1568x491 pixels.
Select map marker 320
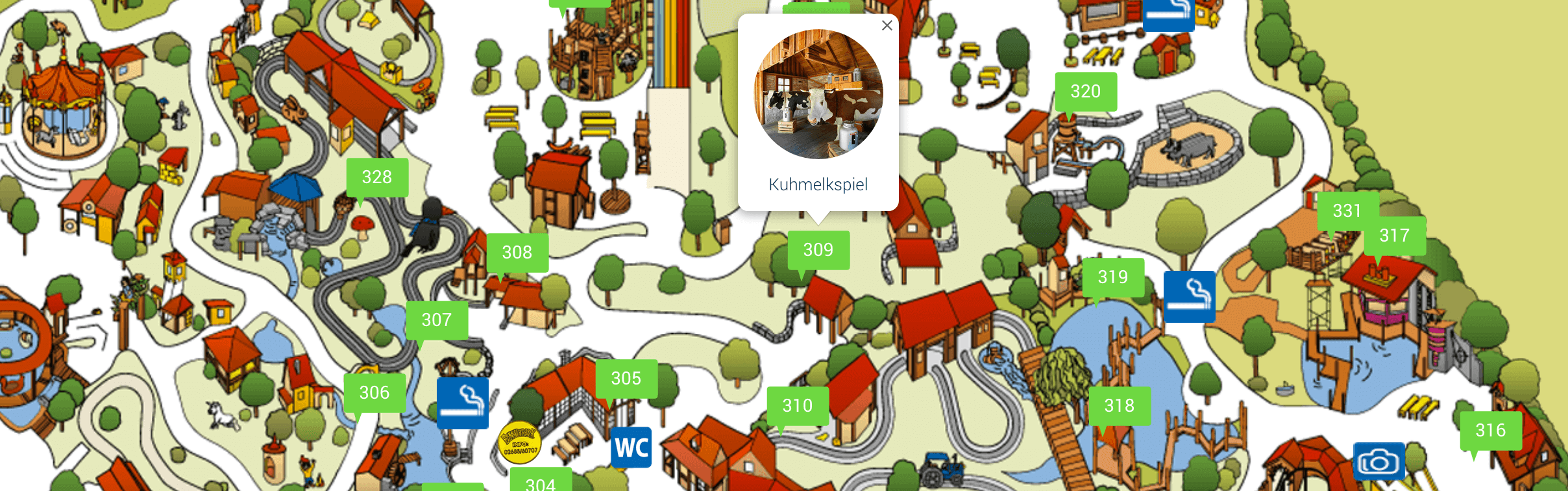coord(1086,92)
